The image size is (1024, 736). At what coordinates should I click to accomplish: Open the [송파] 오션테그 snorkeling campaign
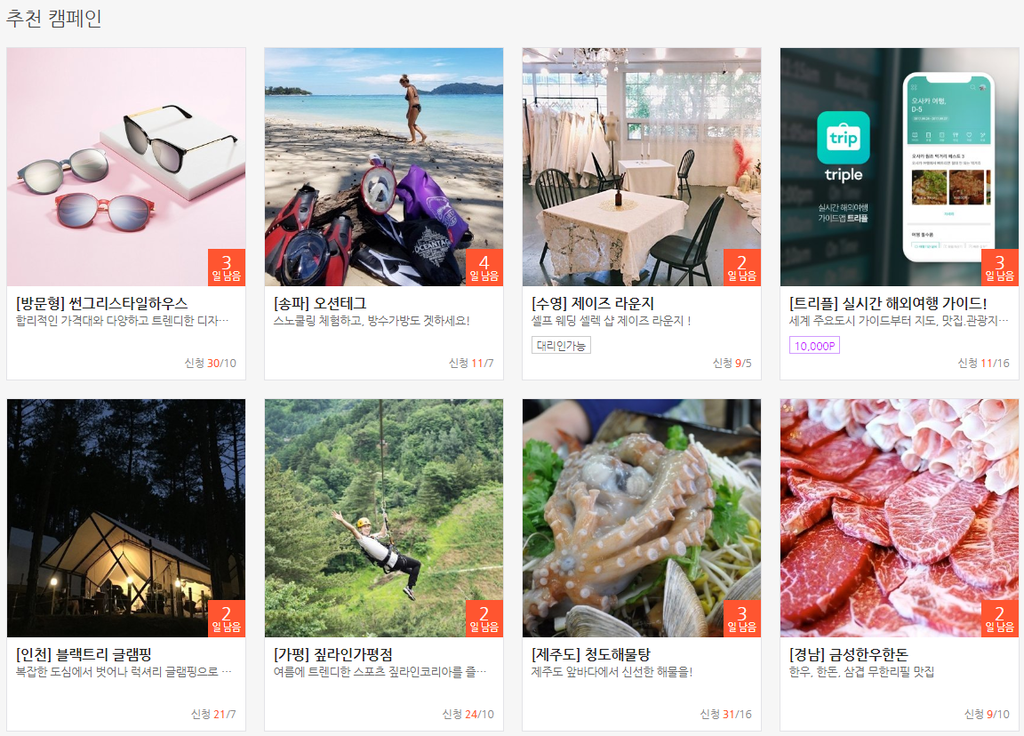tap(384, 167)
